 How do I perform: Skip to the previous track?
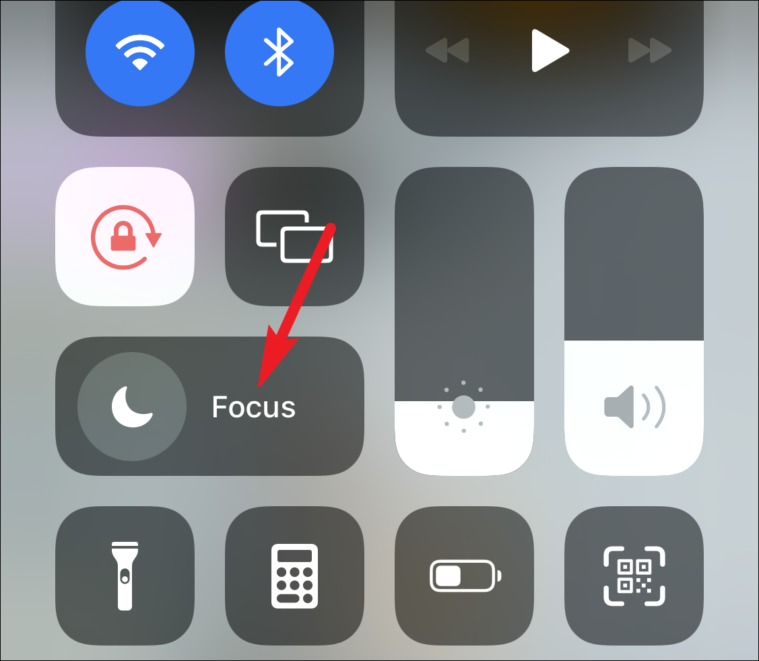click(x=447, y=51)
